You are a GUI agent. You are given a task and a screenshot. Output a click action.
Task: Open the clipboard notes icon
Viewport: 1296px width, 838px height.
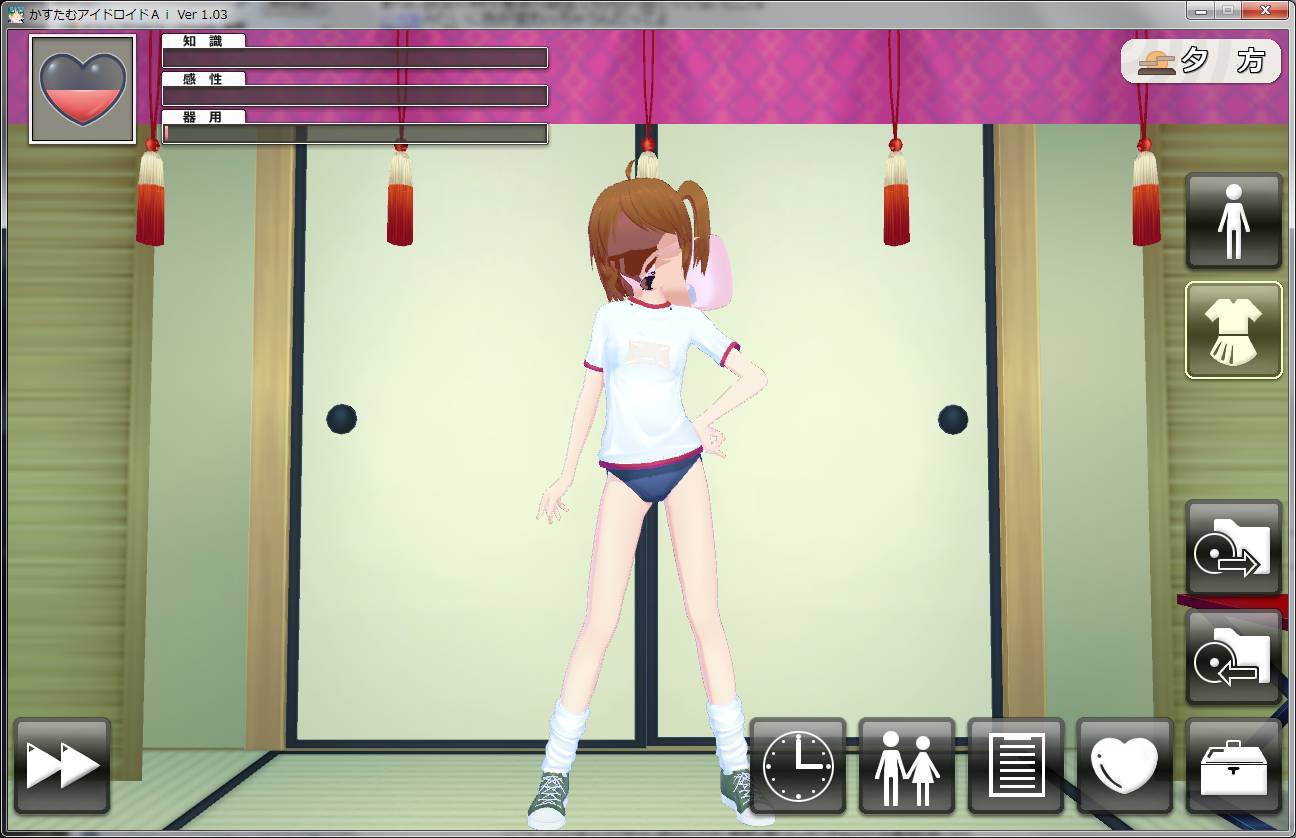1016,766
